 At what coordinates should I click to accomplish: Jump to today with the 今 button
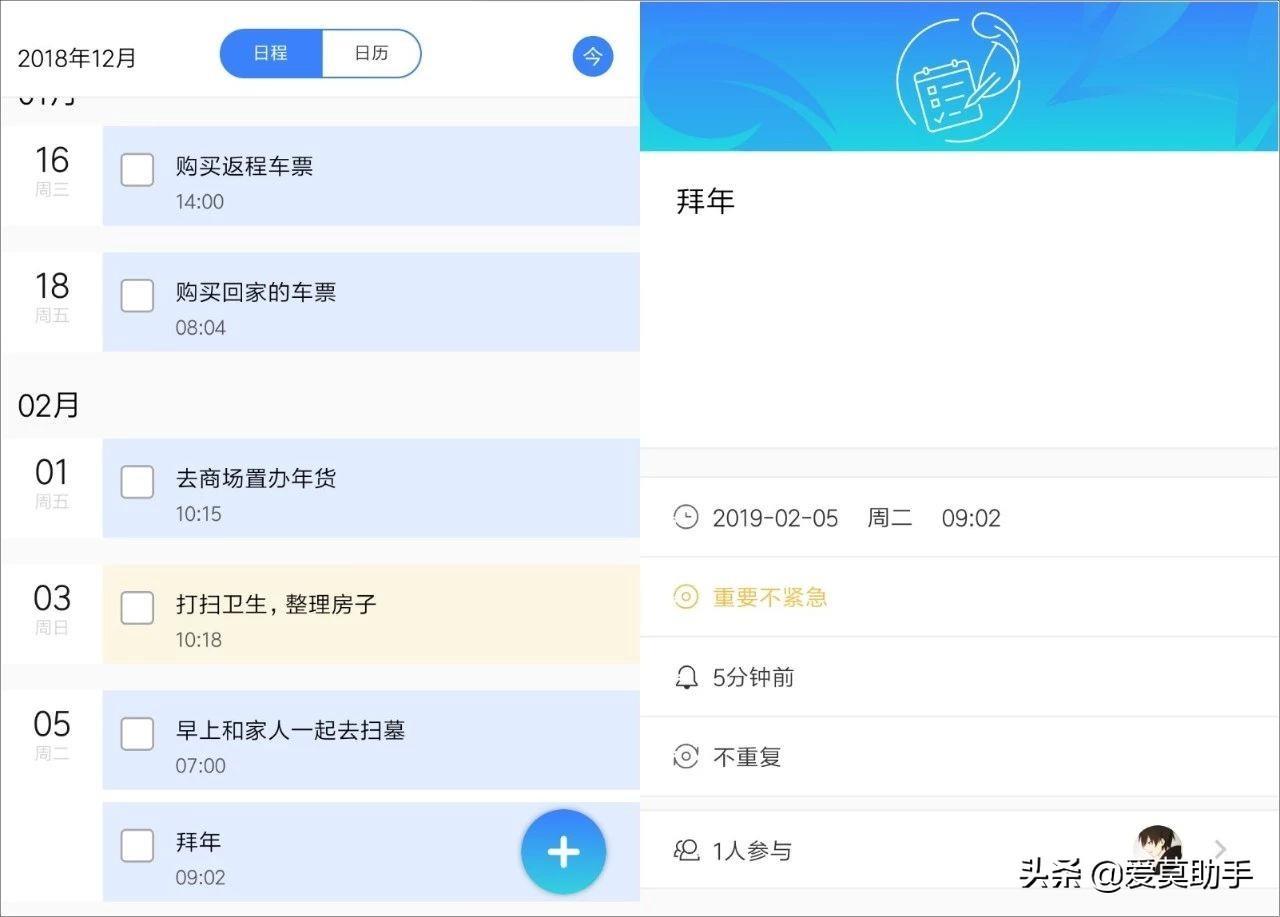[592, 57]
